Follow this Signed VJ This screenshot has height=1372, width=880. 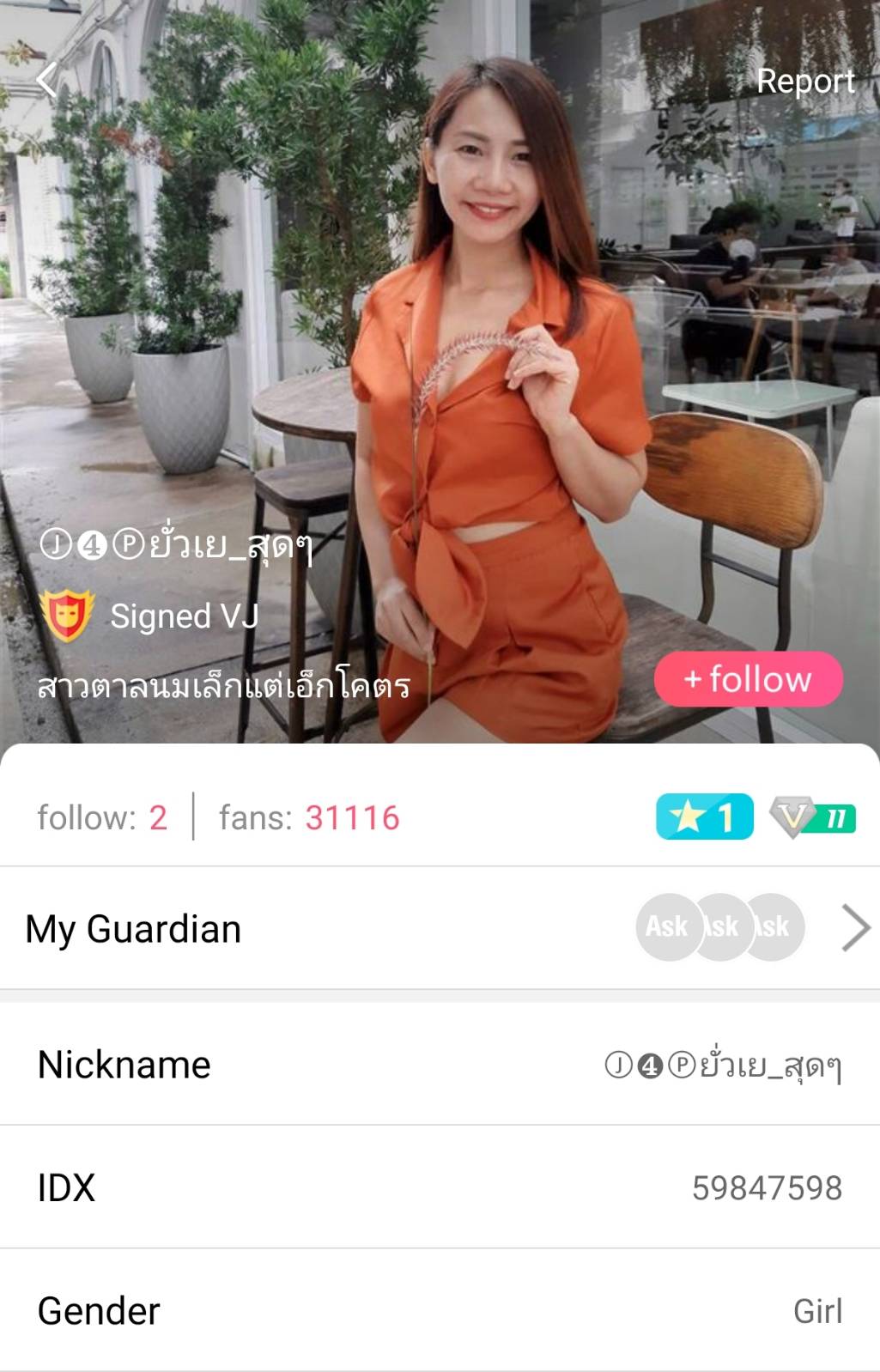748,679
